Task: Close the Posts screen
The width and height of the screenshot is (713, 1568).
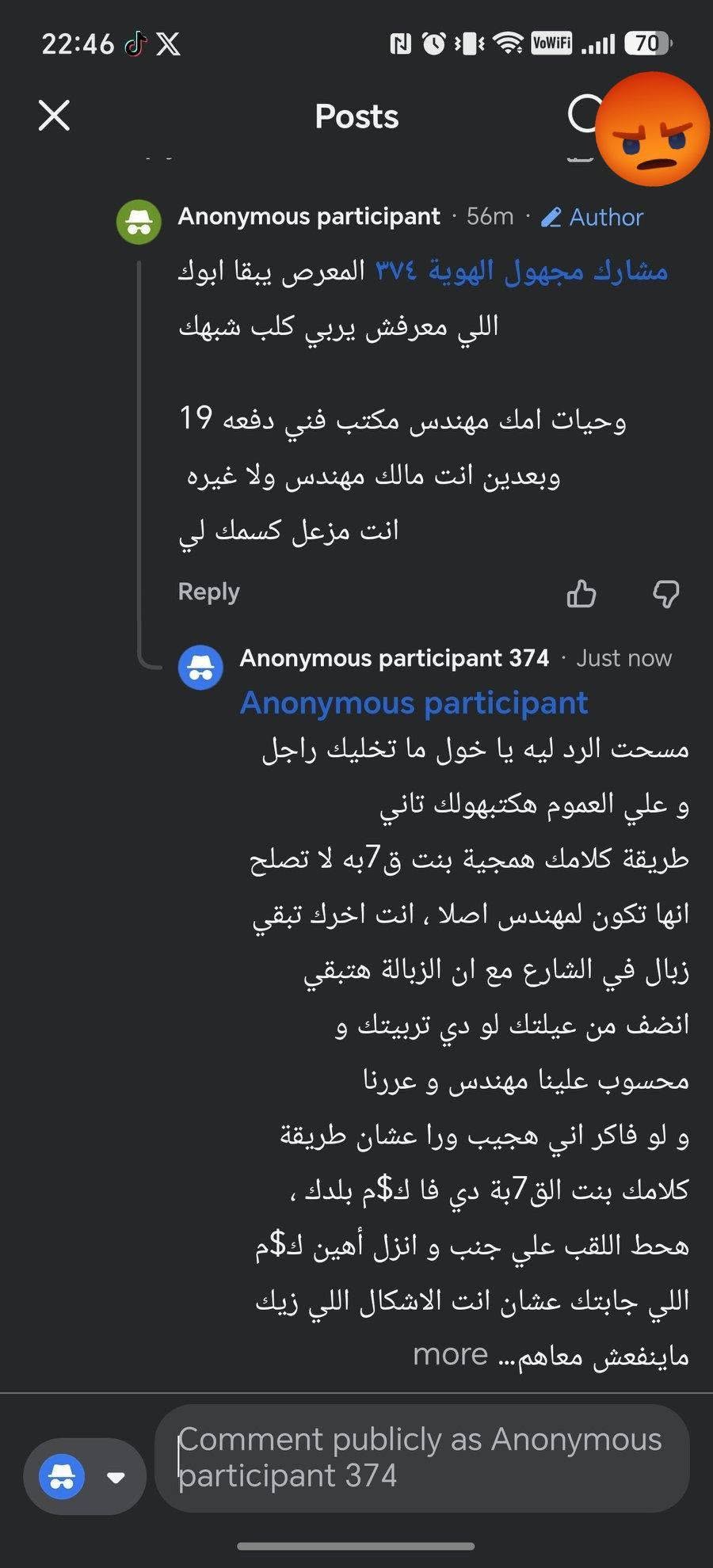Action: (54, 116)
